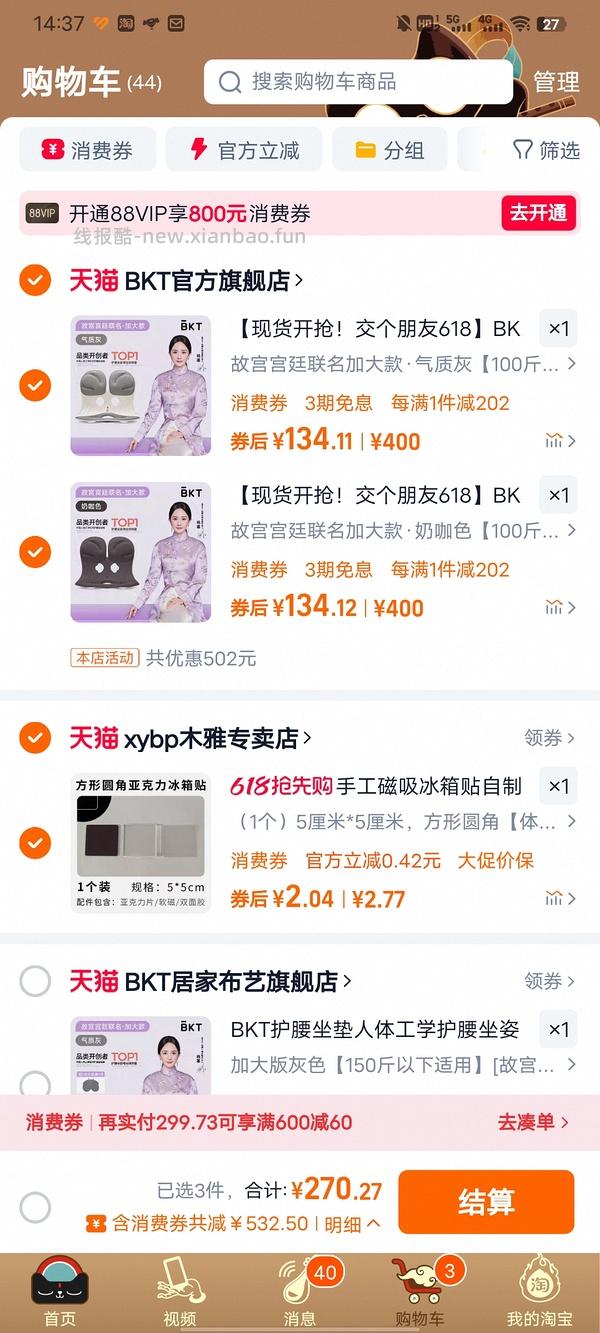Open the 消费券 coupon chip

pos(87,150)
